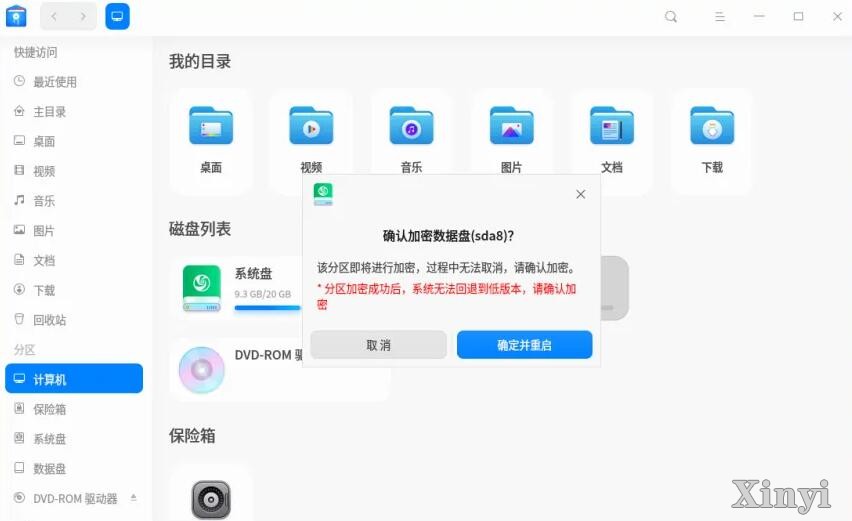Open 主目录 from the sidebar
The width and height of the screenshot is (852, 521).
click(49, 112)
